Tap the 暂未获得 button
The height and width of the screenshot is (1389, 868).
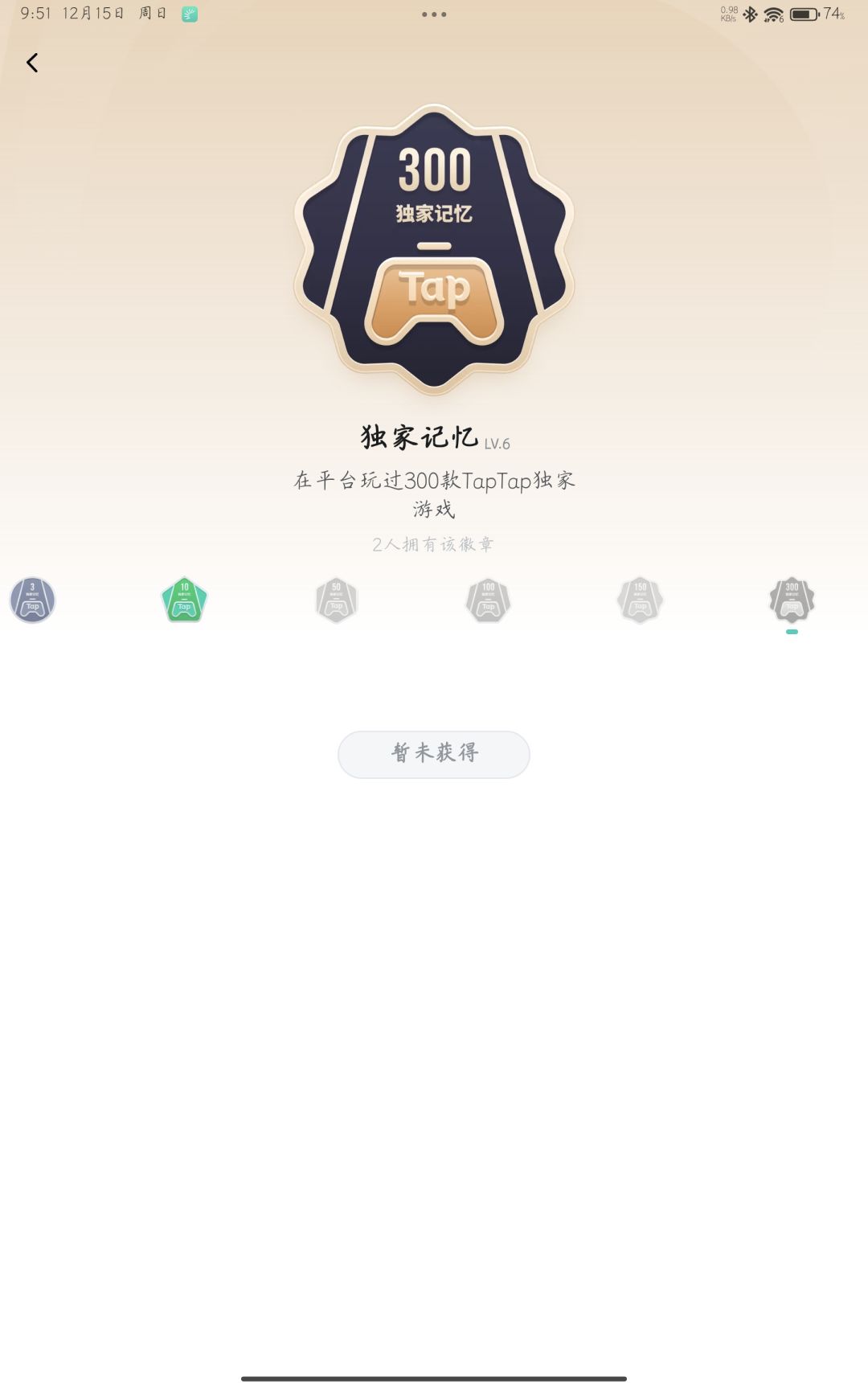pyautogui.click(x=434, y=754)
